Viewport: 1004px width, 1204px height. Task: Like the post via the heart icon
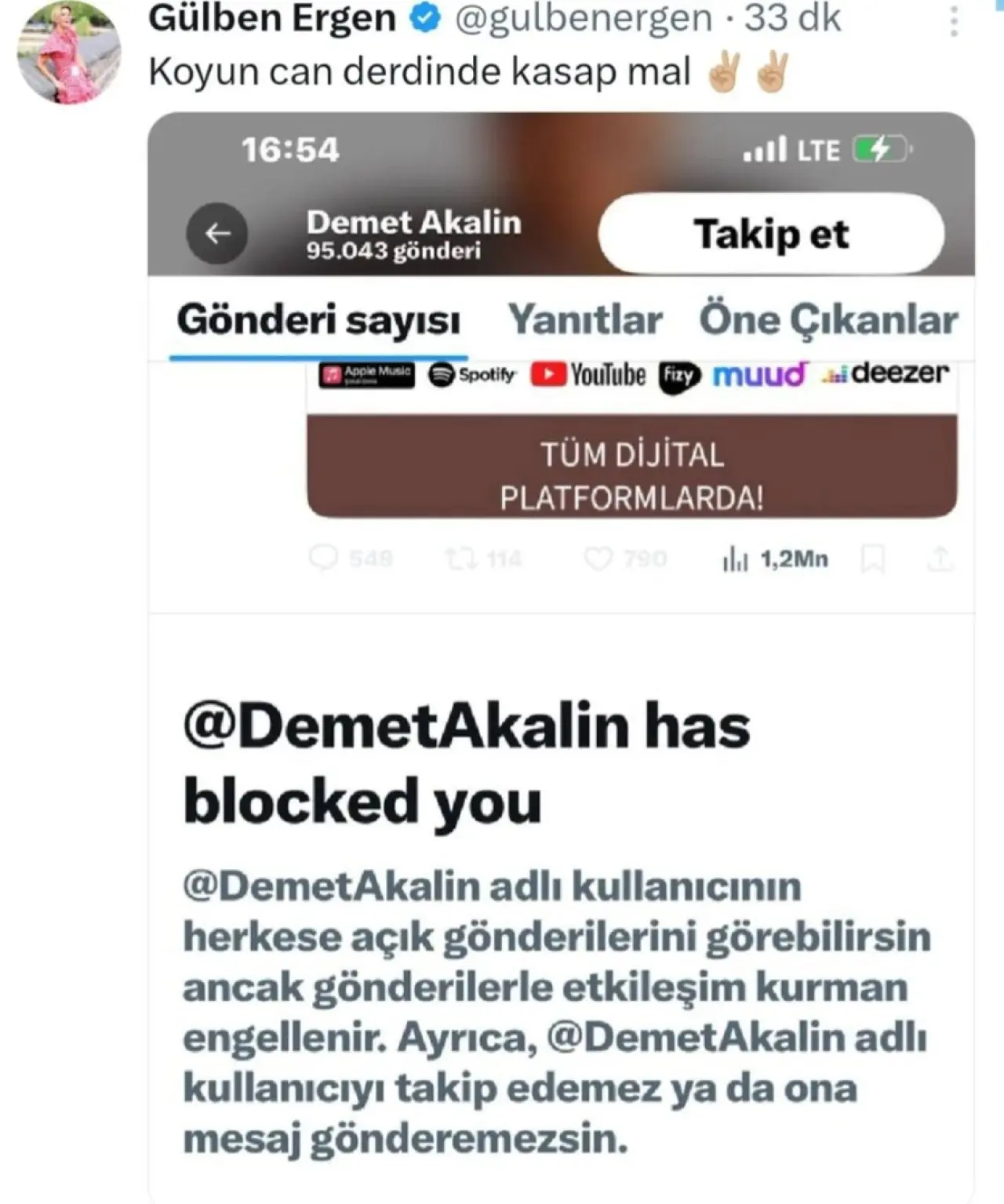pos(599,559)
